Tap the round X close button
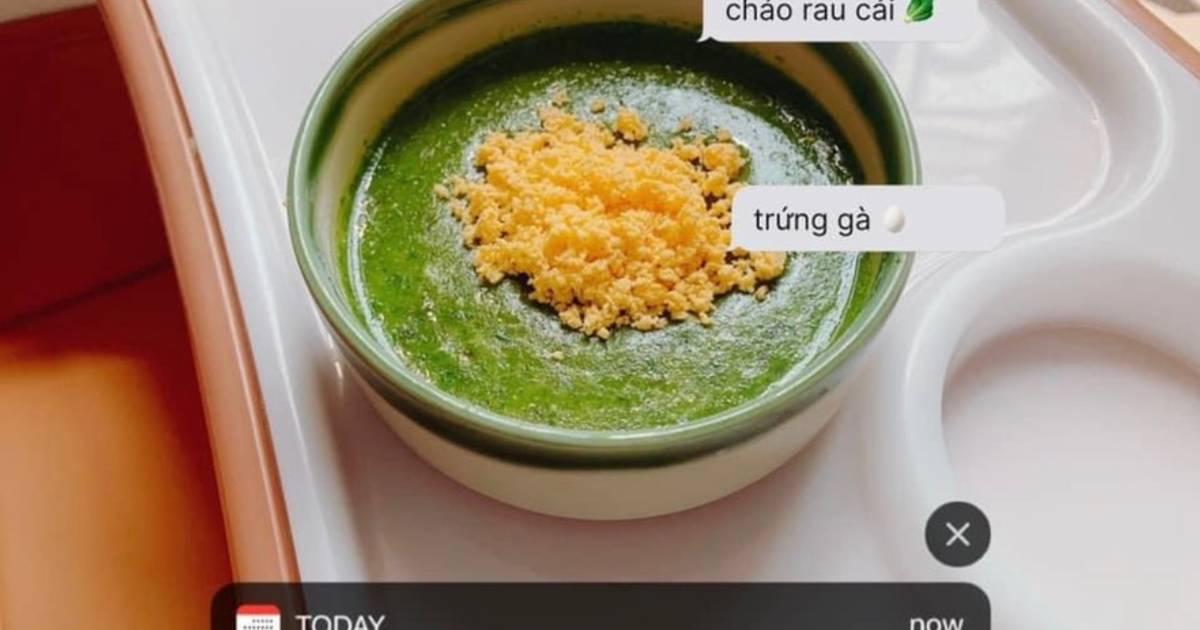1200x630 pixels. tap(957, 534)
